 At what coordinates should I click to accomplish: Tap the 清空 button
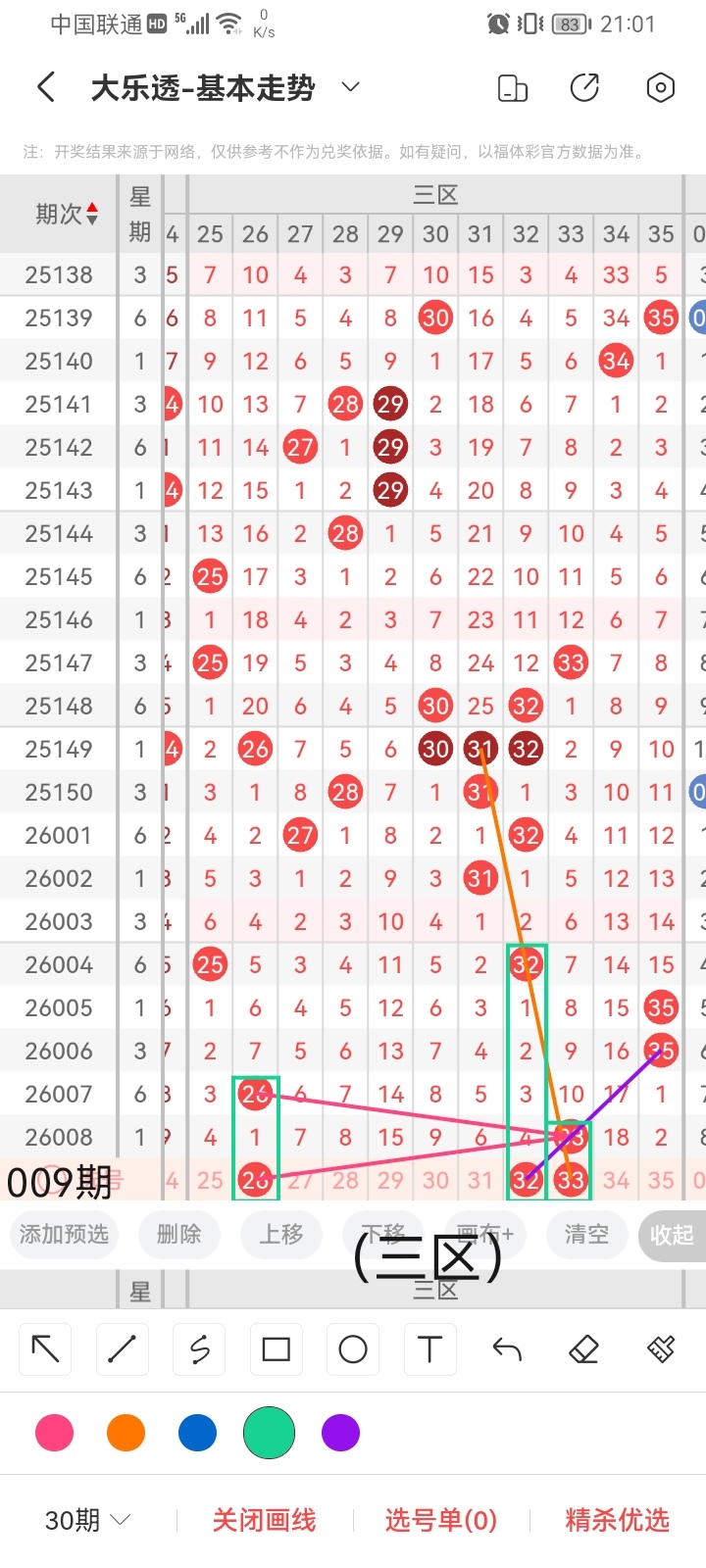point(585,1234)
